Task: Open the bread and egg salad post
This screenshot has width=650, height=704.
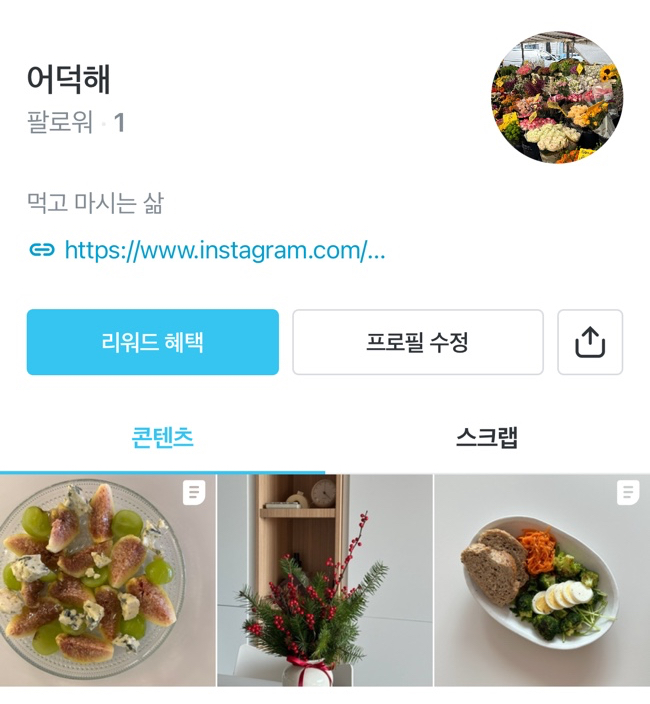Action: [x=542, y=580]
